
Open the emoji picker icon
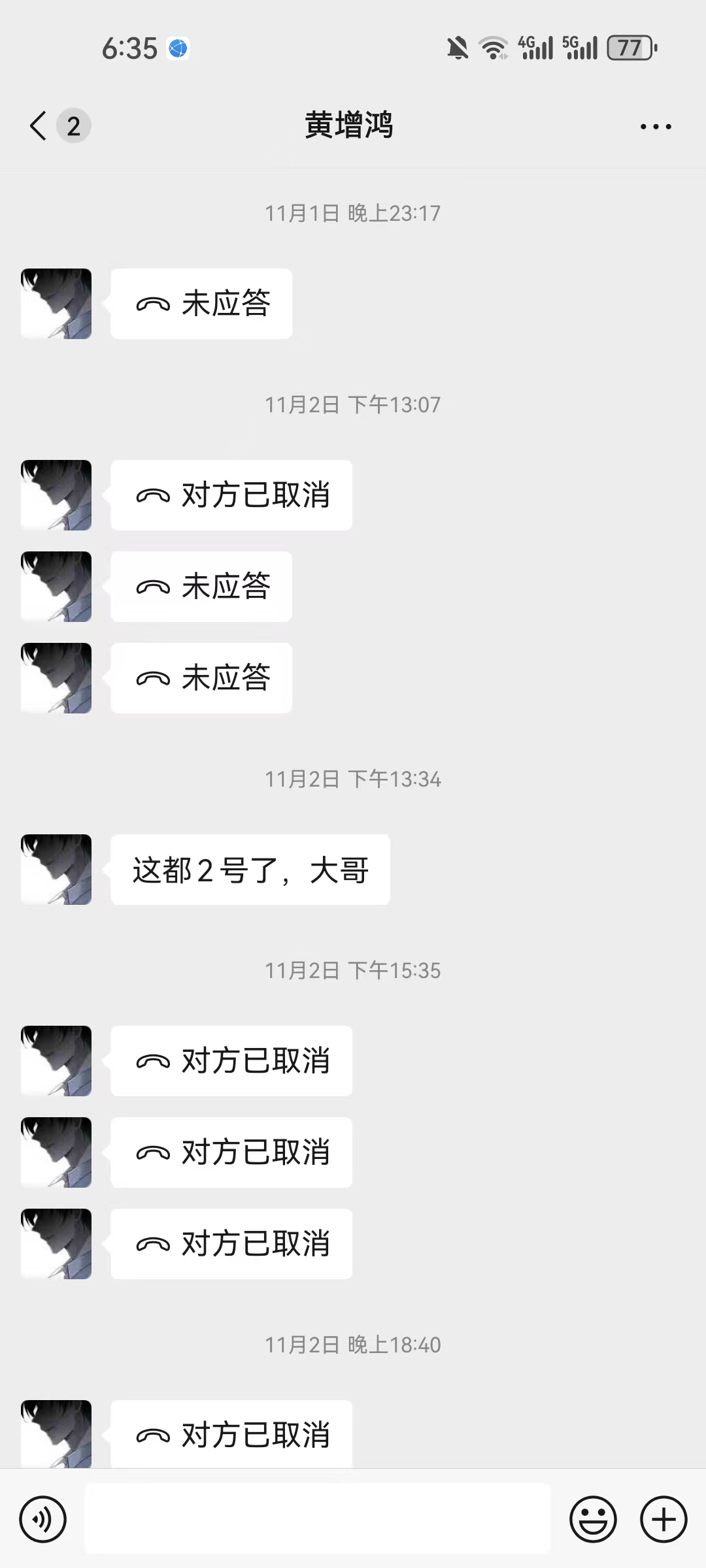coord(592,1518)
